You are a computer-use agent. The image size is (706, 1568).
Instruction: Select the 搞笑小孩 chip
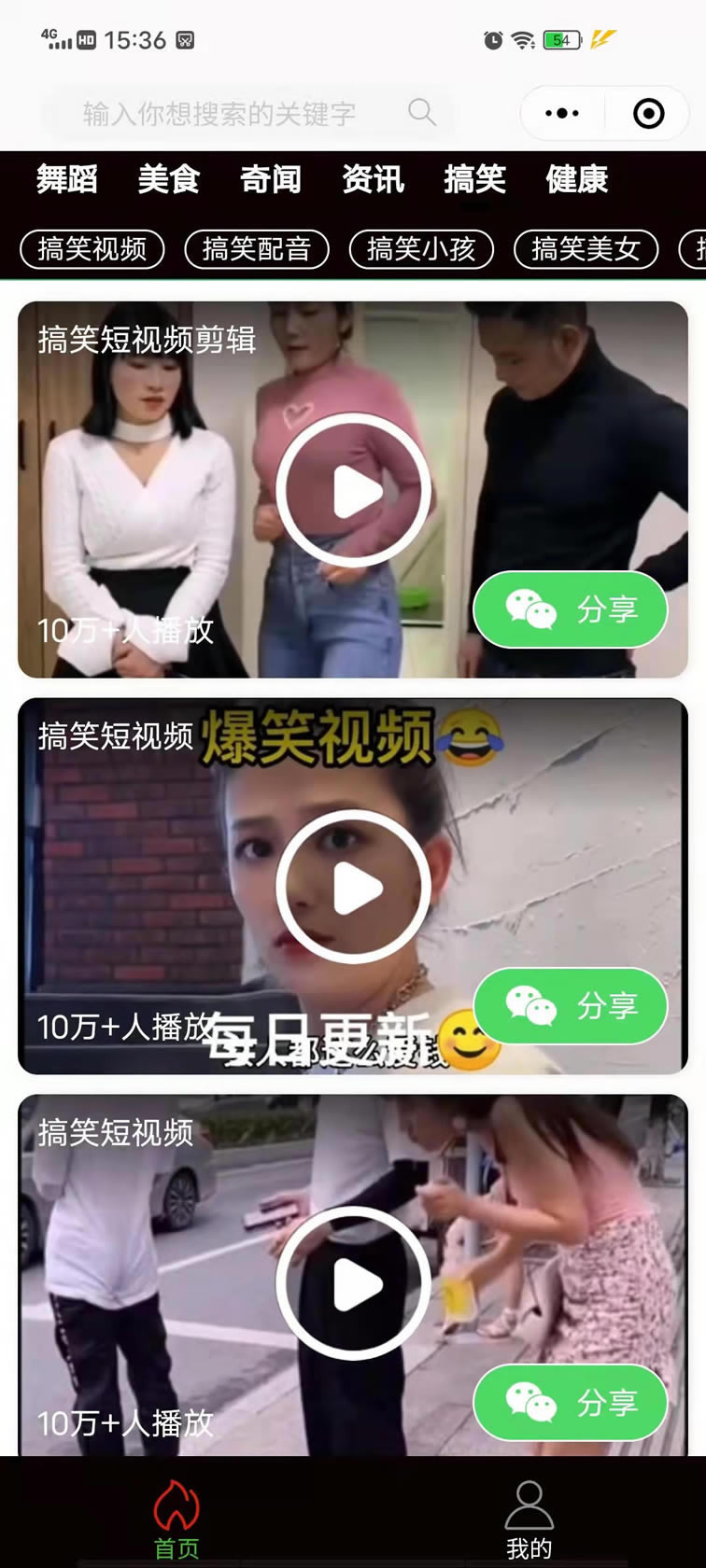(x=421, y=249)
